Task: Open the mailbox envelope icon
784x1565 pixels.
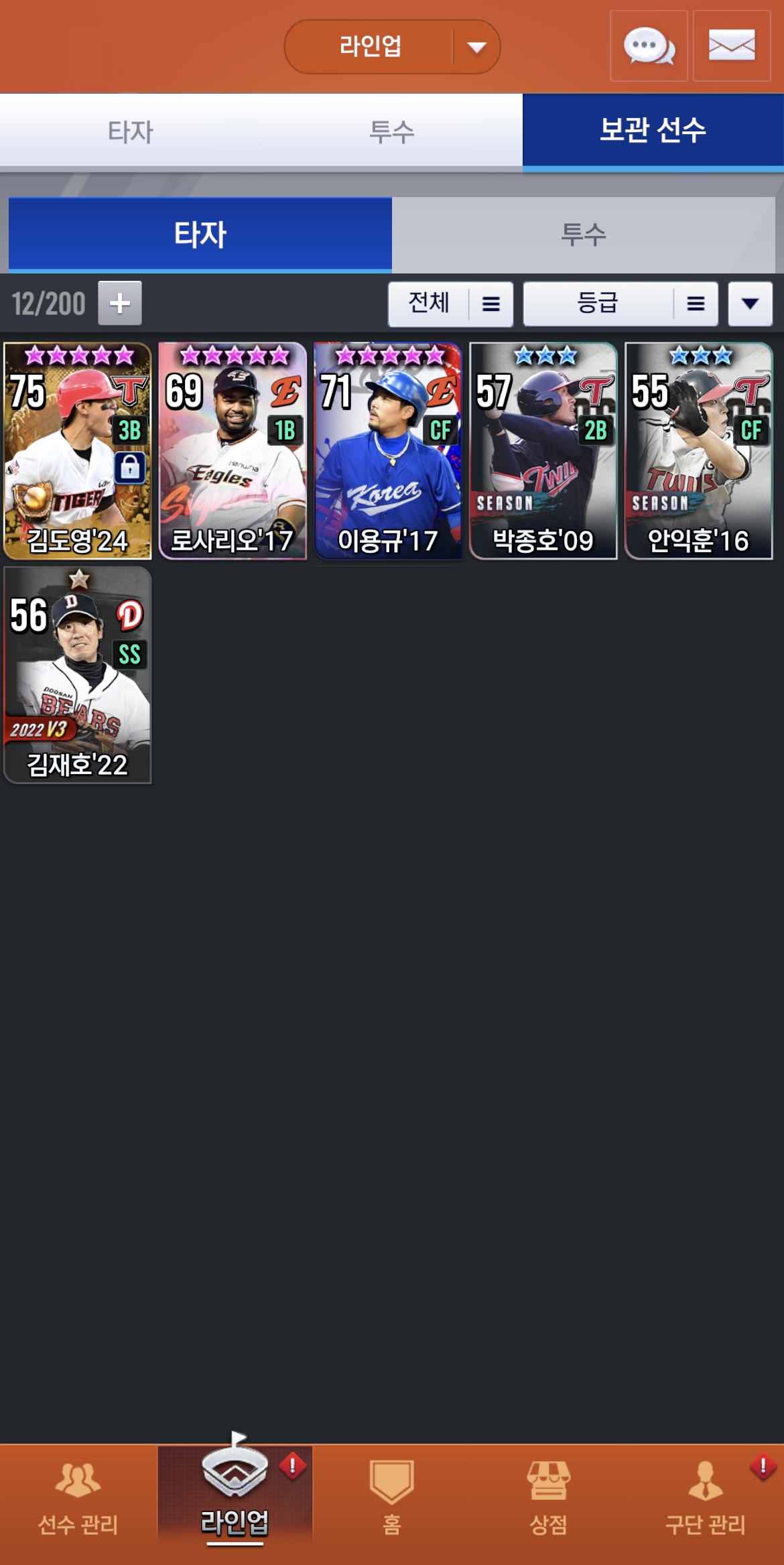Action: coord(731,46)
